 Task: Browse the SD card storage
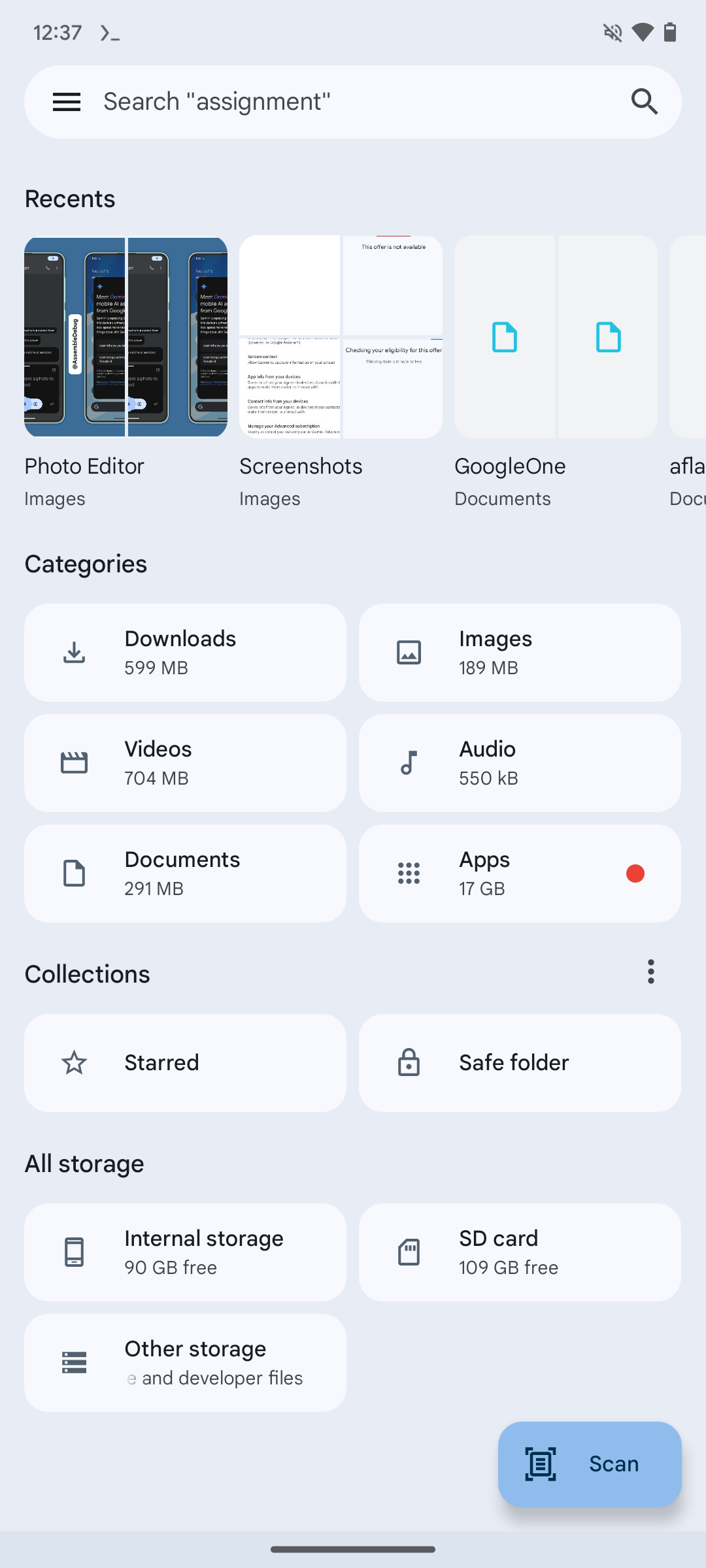coord(520,1252)
